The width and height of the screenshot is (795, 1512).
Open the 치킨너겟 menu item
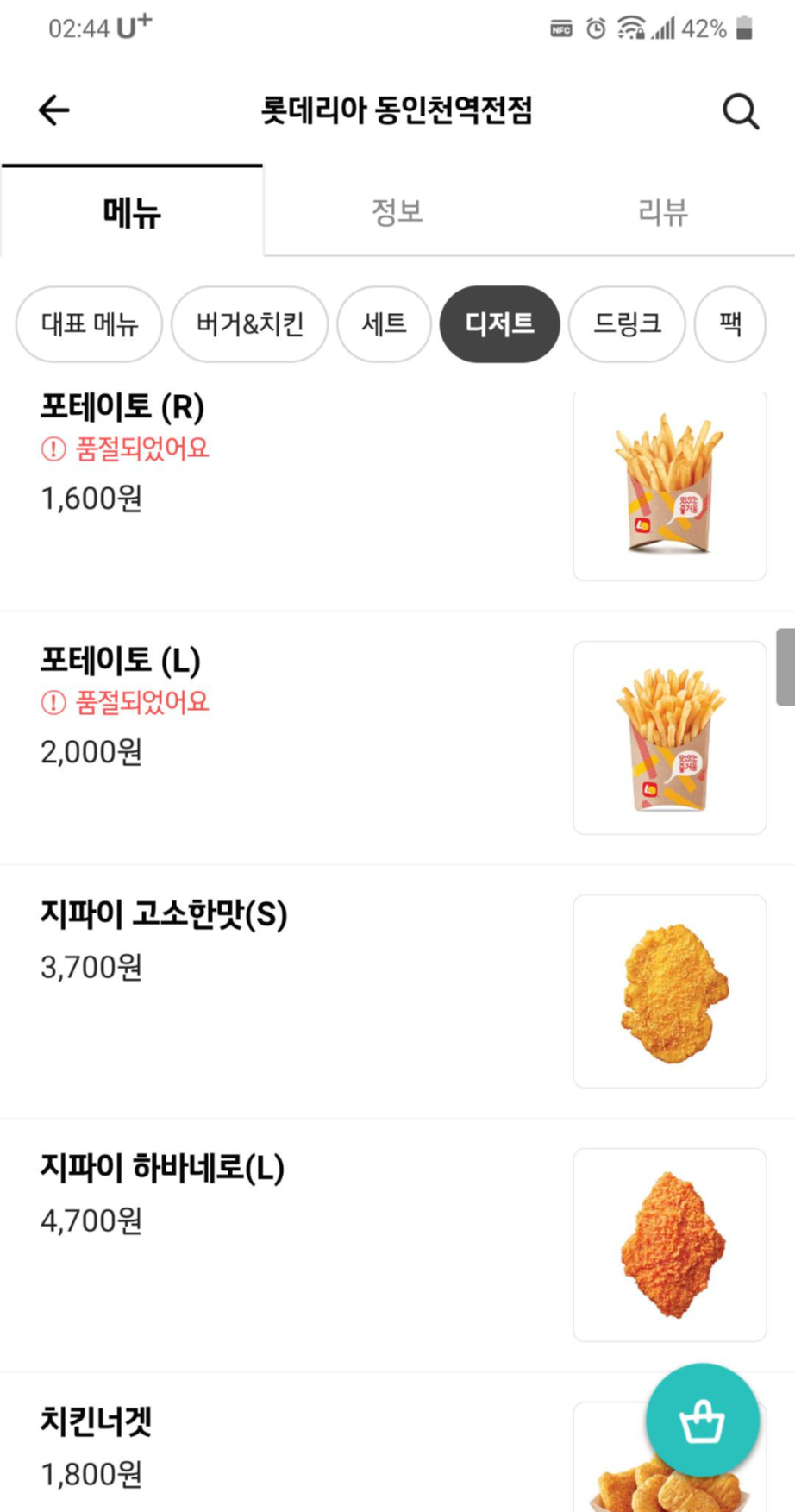(x=259, y=1449)
